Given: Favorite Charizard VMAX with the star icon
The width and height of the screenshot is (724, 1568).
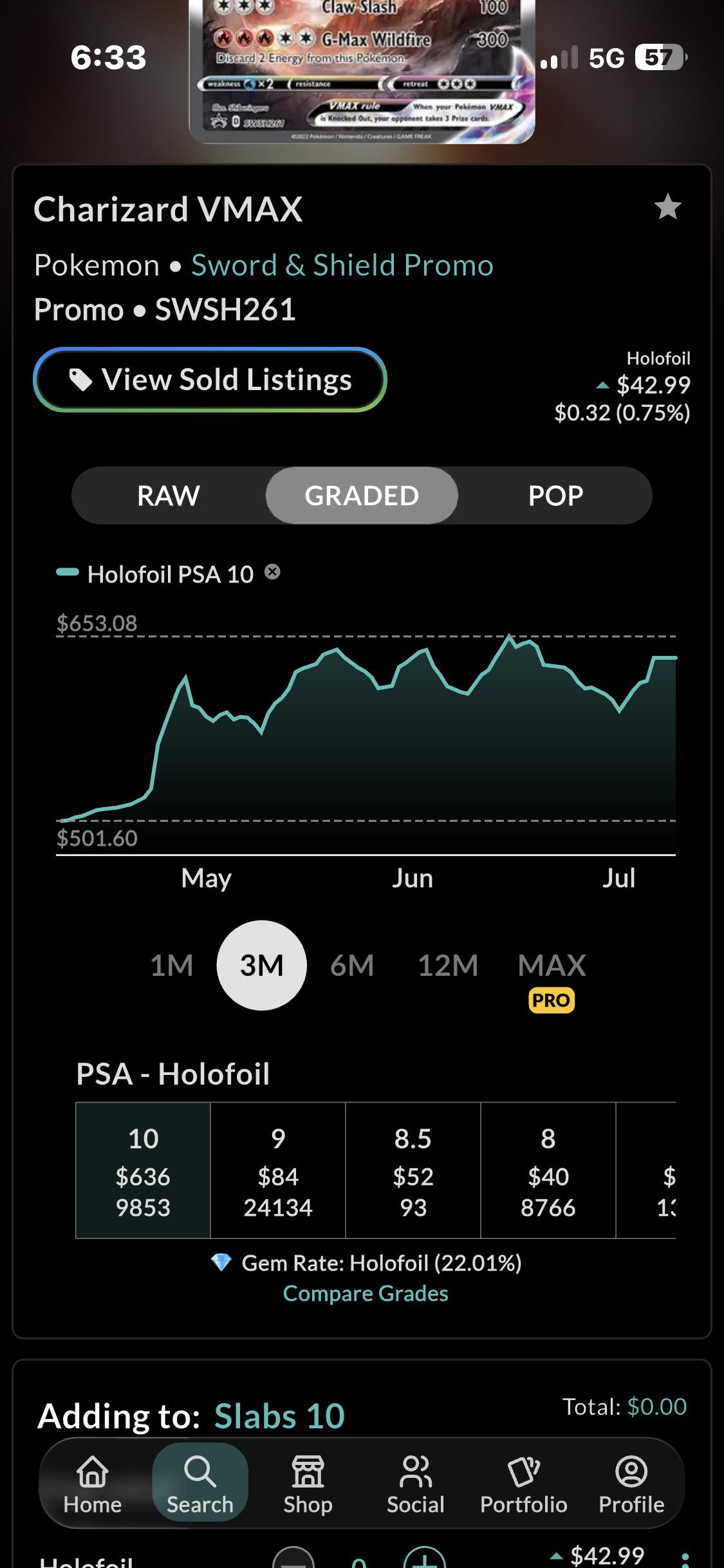Looking at the screenshot, I should coord(667,207).
